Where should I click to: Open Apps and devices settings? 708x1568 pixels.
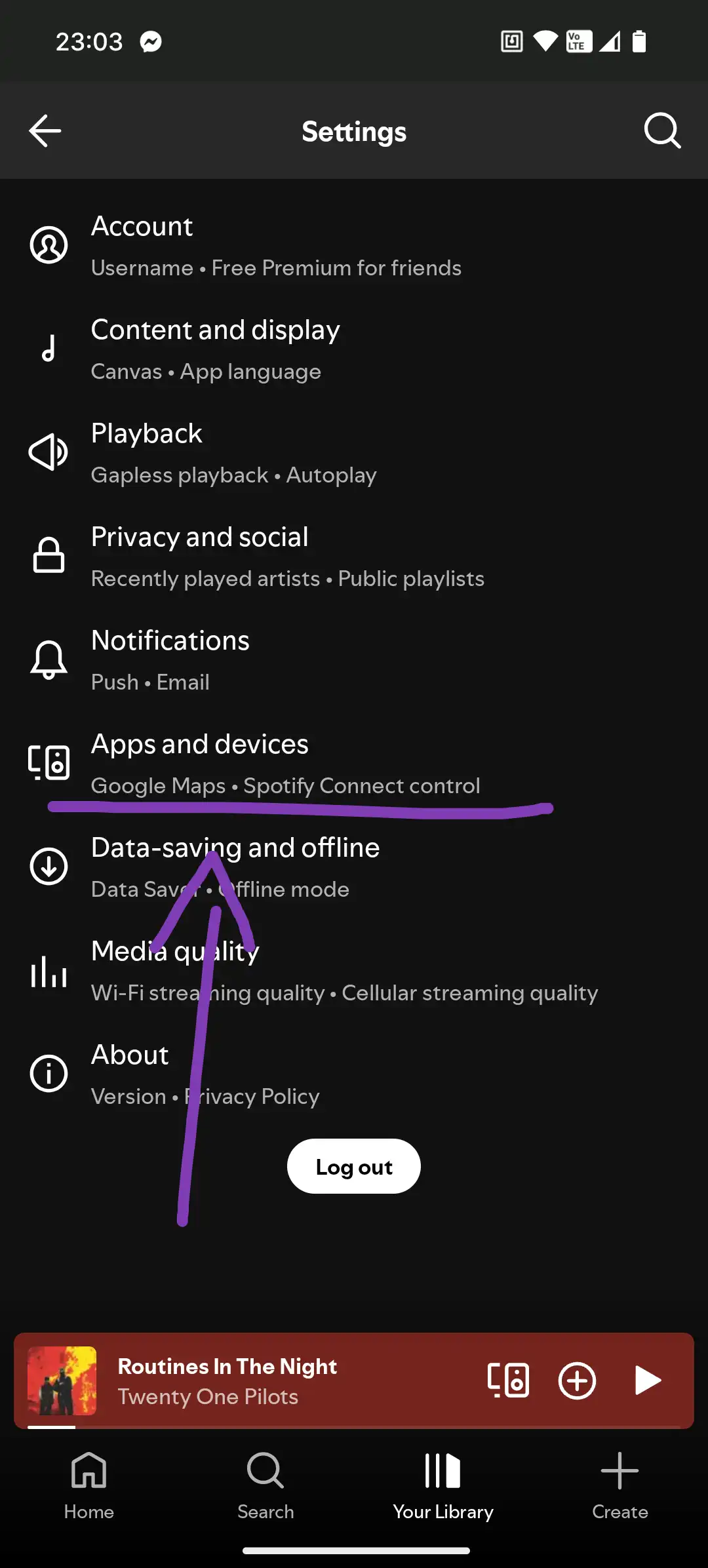pyautogui.click(x=354, y=764)
